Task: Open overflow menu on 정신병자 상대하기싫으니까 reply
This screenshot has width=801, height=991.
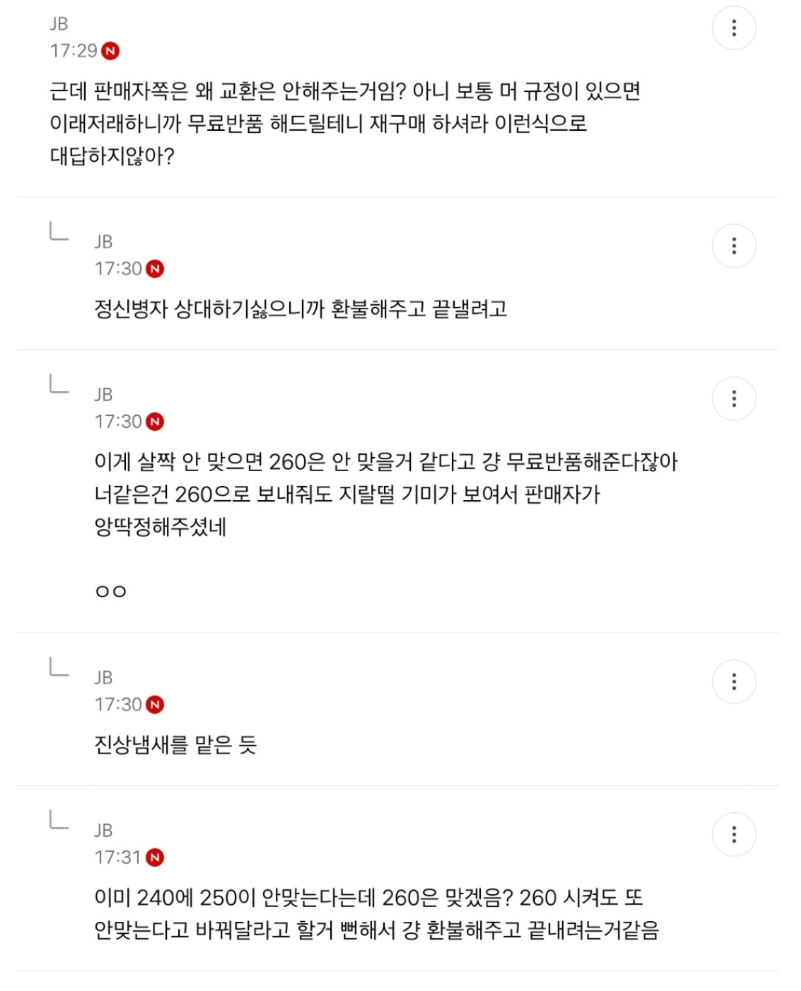Action: click(734, 245)
